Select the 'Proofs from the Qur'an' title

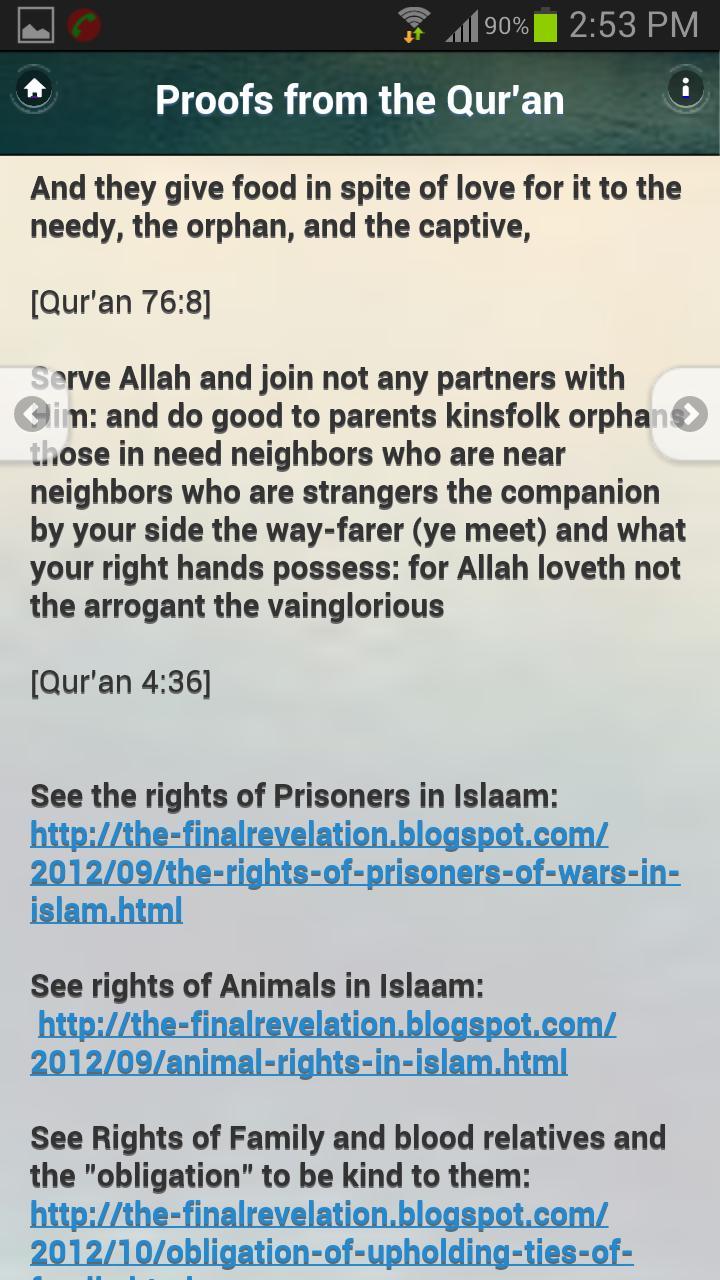(x=359, y=99)
